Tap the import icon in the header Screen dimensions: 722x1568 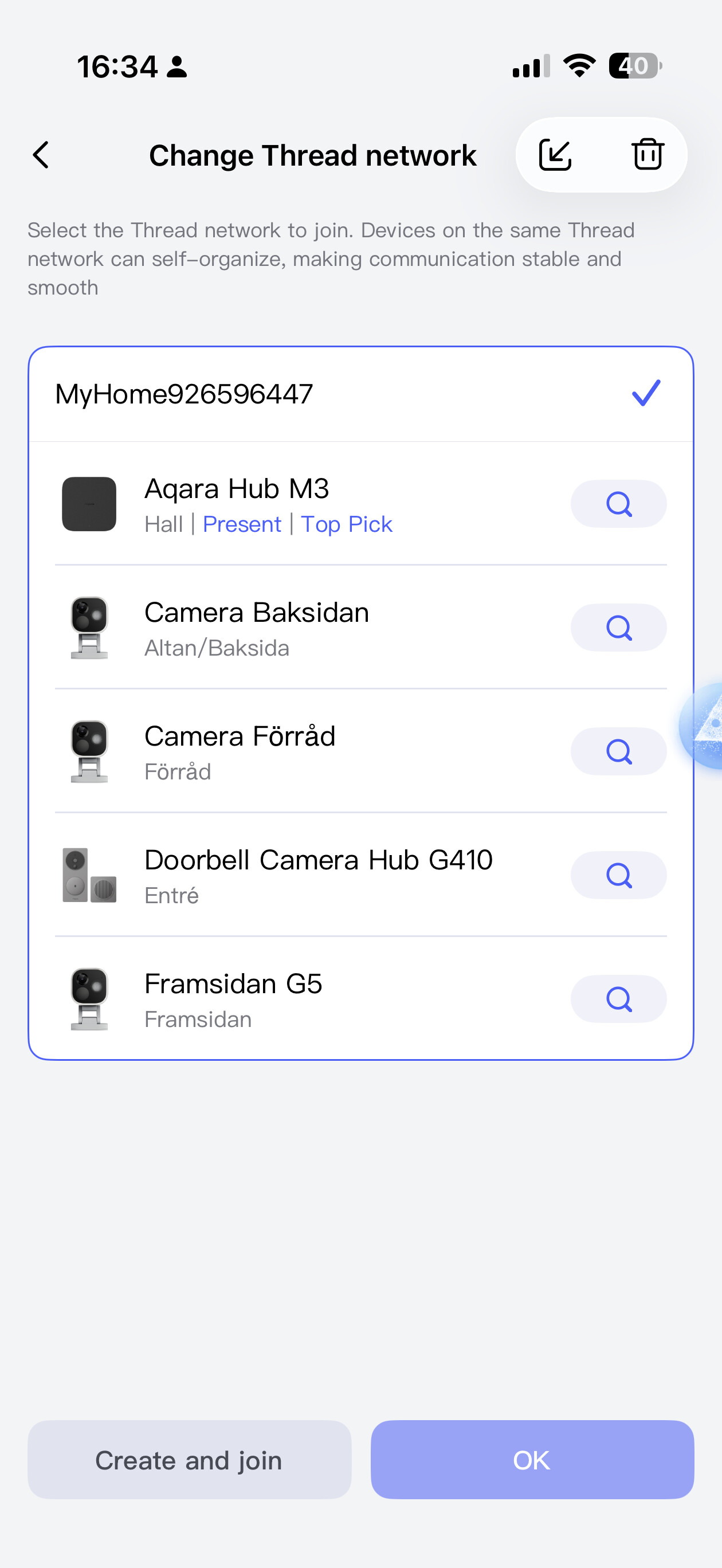point(555,155)
